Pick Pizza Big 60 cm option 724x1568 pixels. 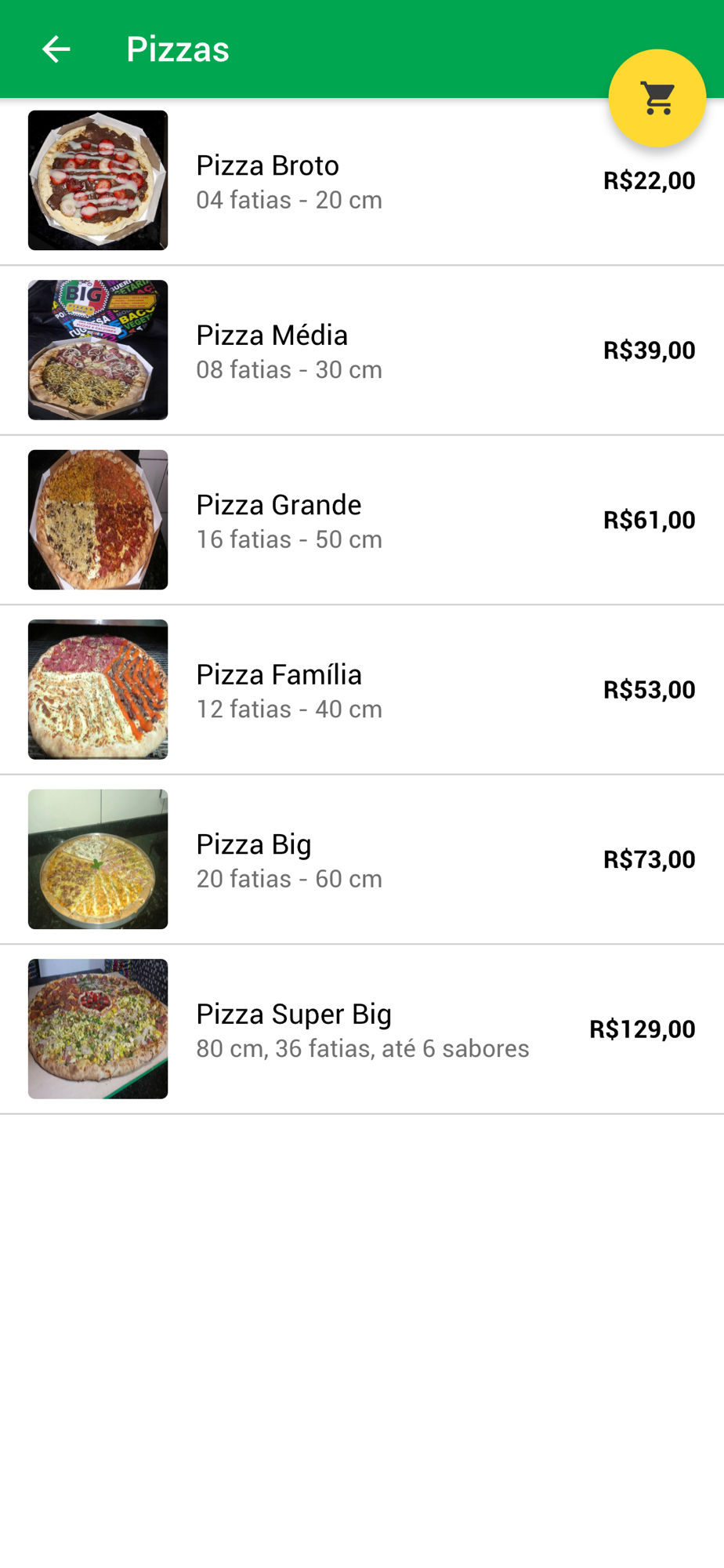pos(362,859)
